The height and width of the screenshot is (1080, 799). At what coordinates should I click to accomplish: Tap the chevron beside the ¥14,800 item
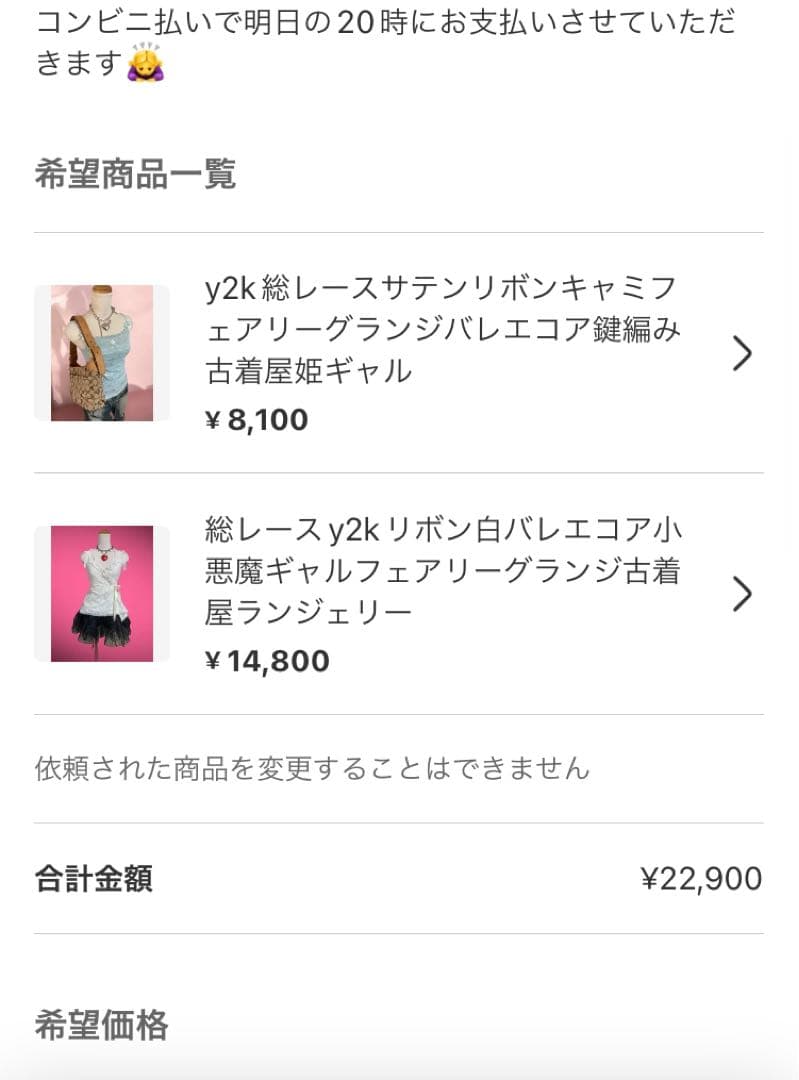(x=742, y=595)
